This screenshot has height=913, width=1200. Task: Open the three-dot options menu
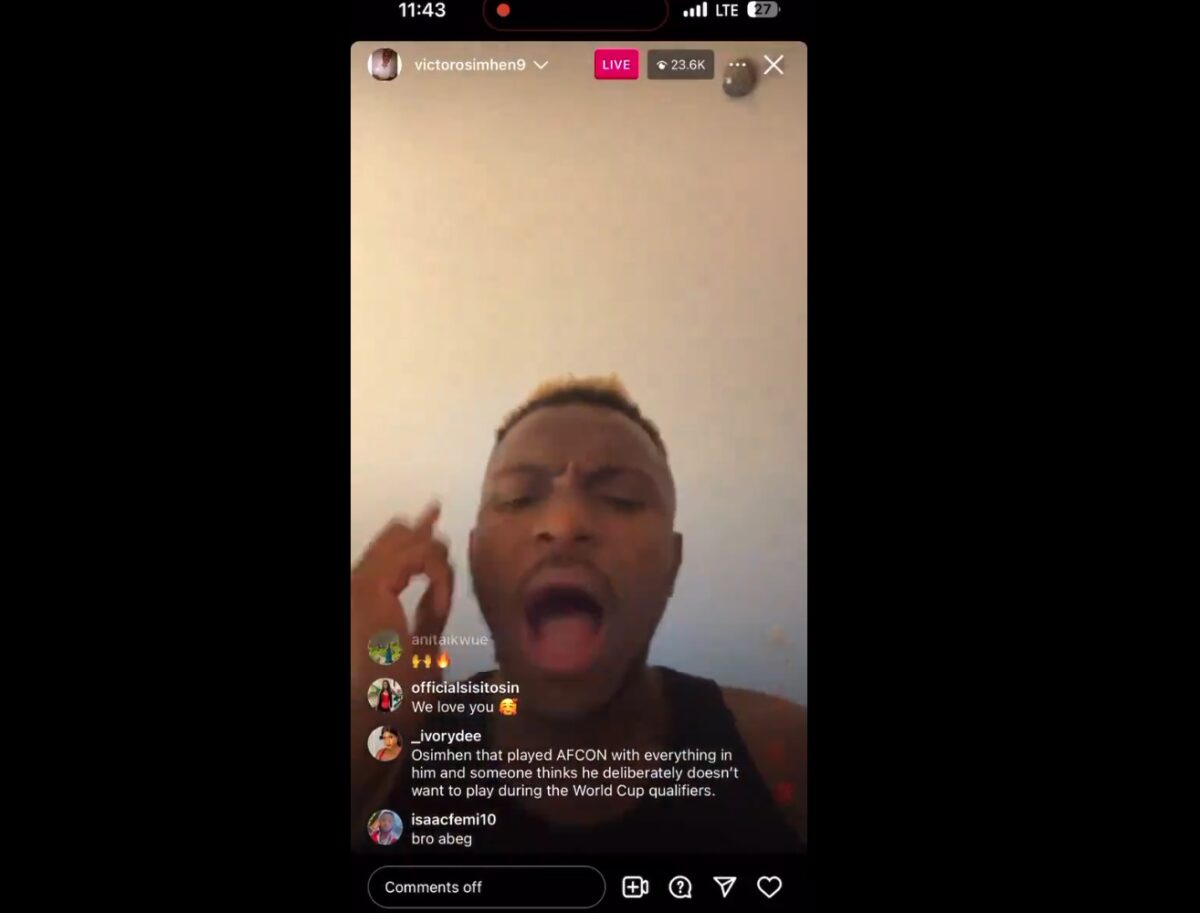coord(738,65)
